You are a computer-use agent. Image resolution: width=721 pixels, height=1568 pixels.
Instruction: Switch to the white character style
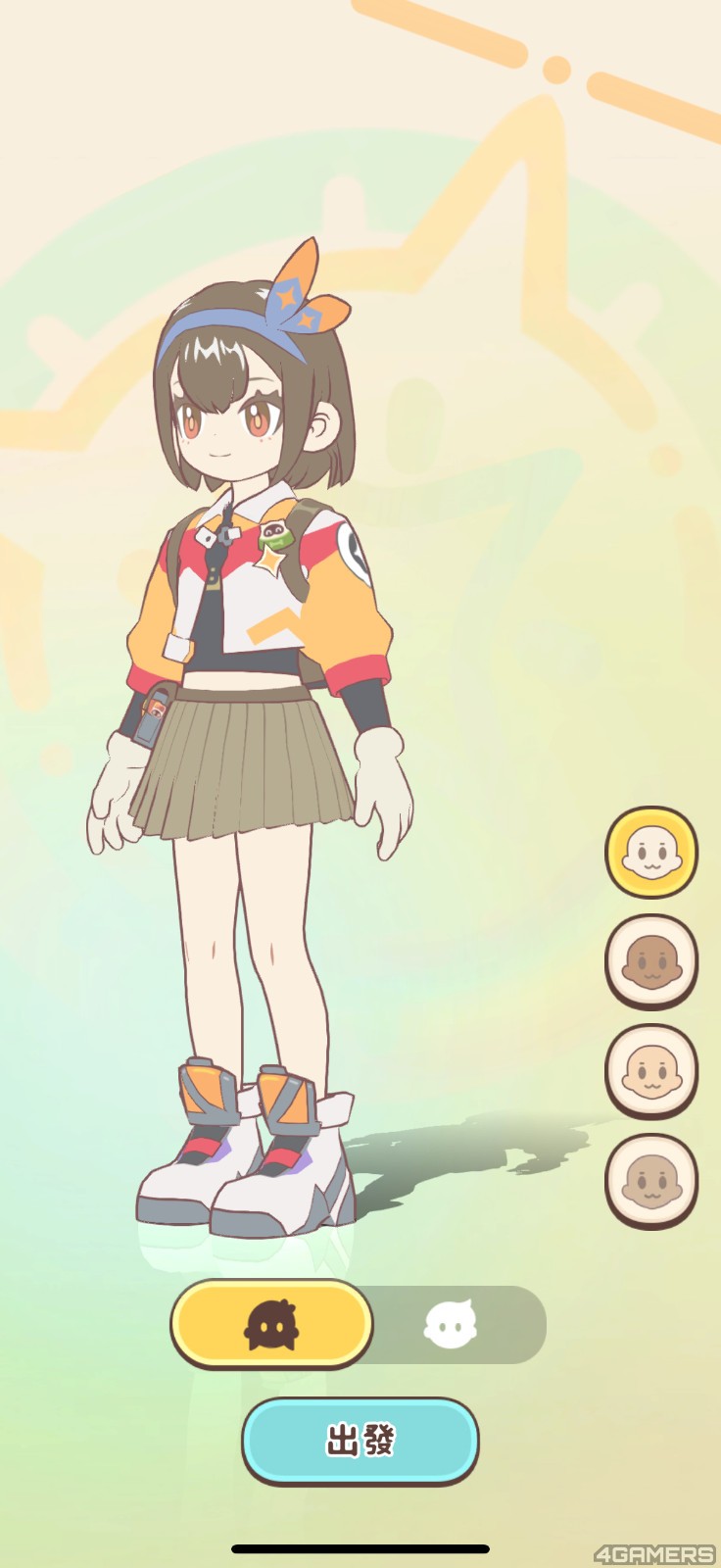(x=451, y=1324)
